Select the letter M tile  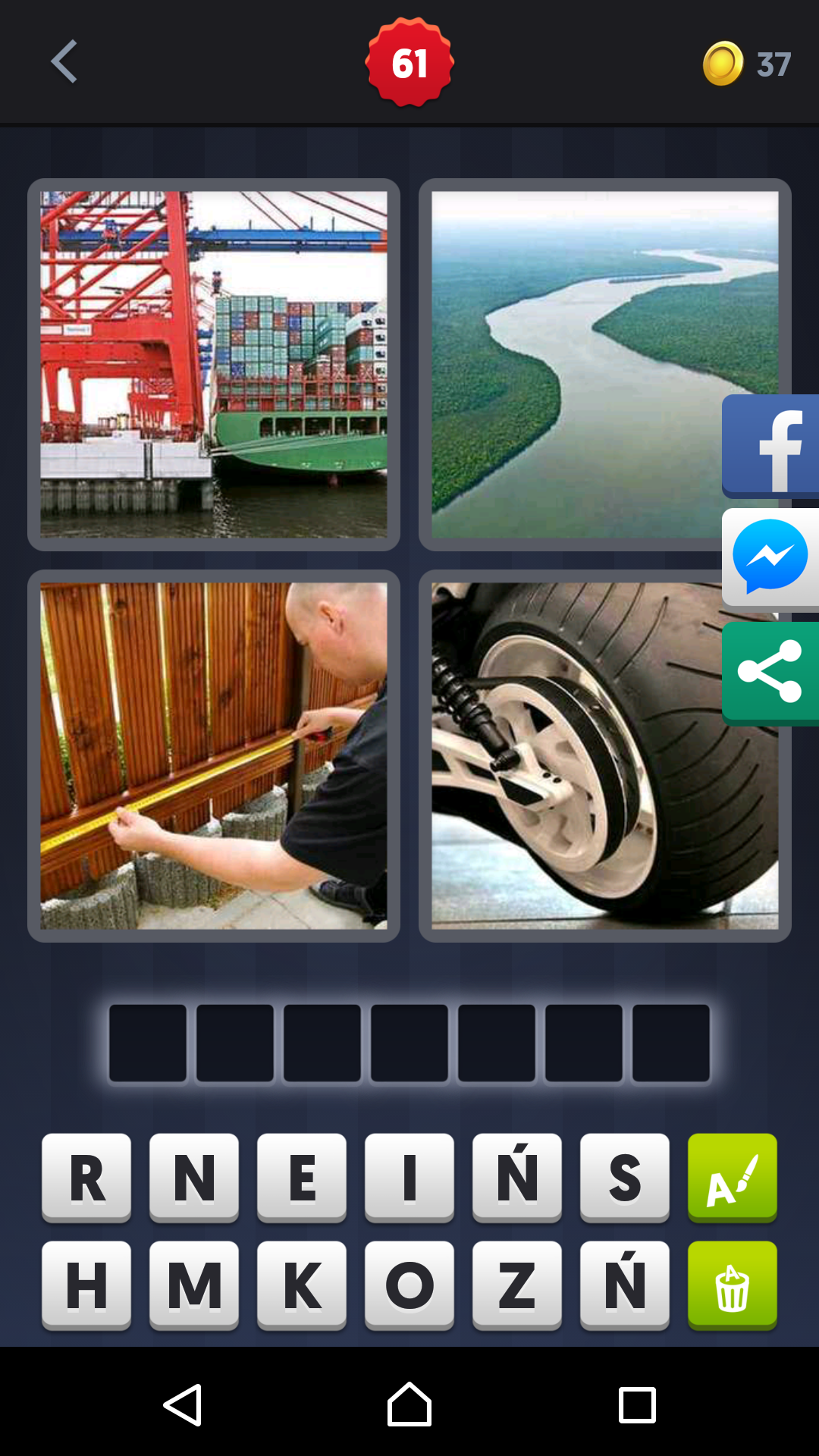194,1285
